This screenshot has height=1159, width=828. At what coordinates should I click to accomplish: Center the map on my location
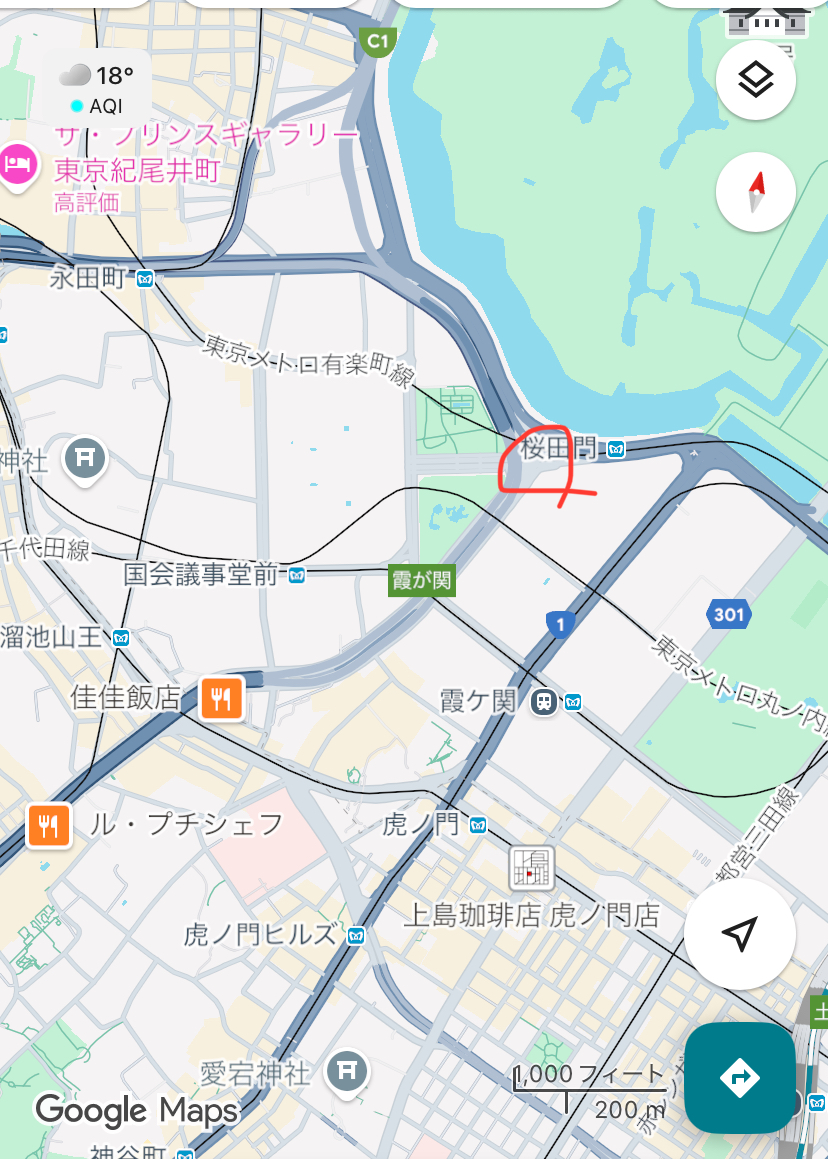(739, 934)
